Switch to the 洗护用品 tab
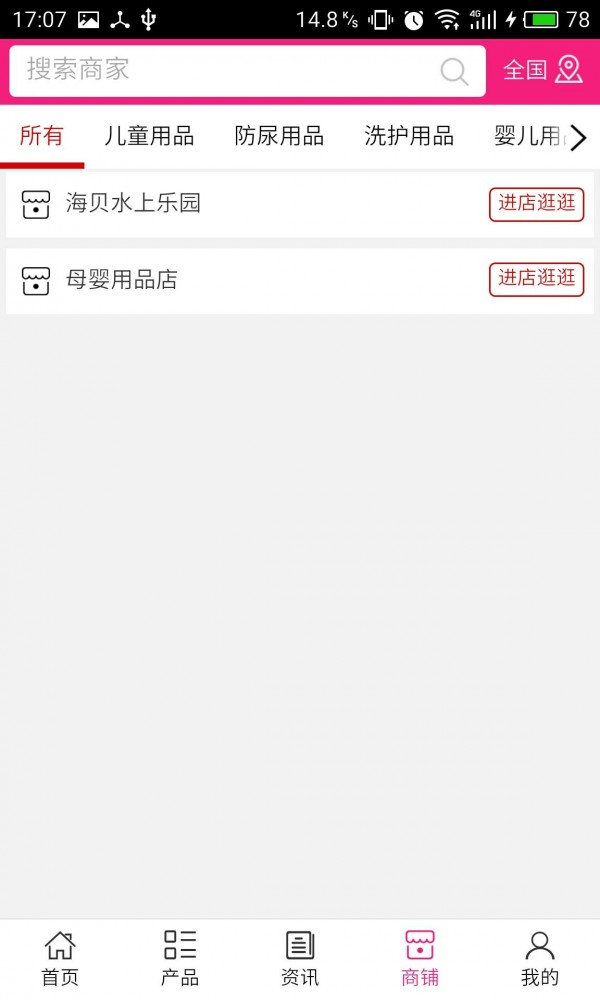The height and width of the screenshot is (1000, 600). [409, 137]
